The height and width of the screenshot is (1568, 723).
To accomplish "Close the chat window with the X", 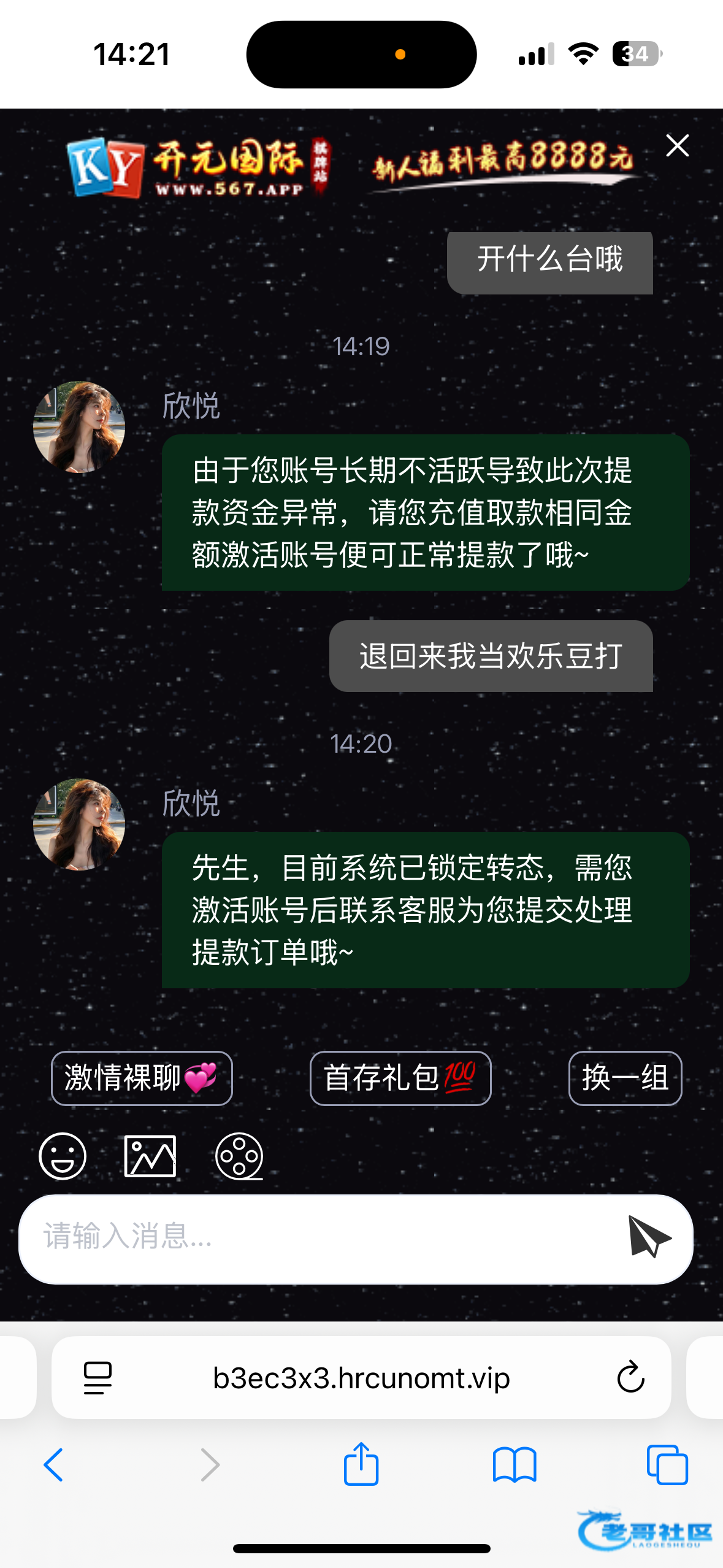I will 677,146.
